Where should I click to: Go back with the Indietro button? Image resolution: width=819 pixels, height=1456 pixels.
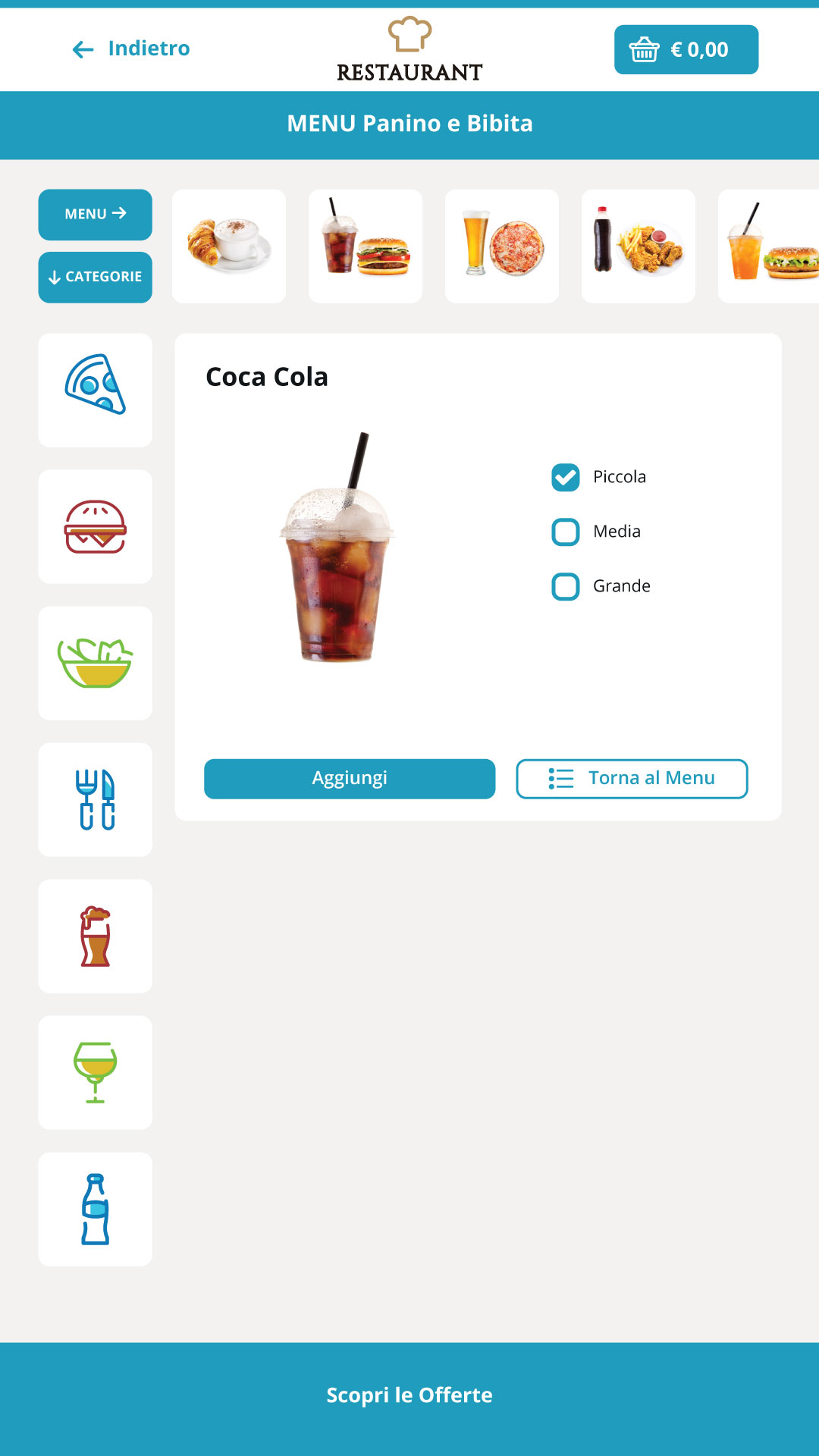point(131,49)
